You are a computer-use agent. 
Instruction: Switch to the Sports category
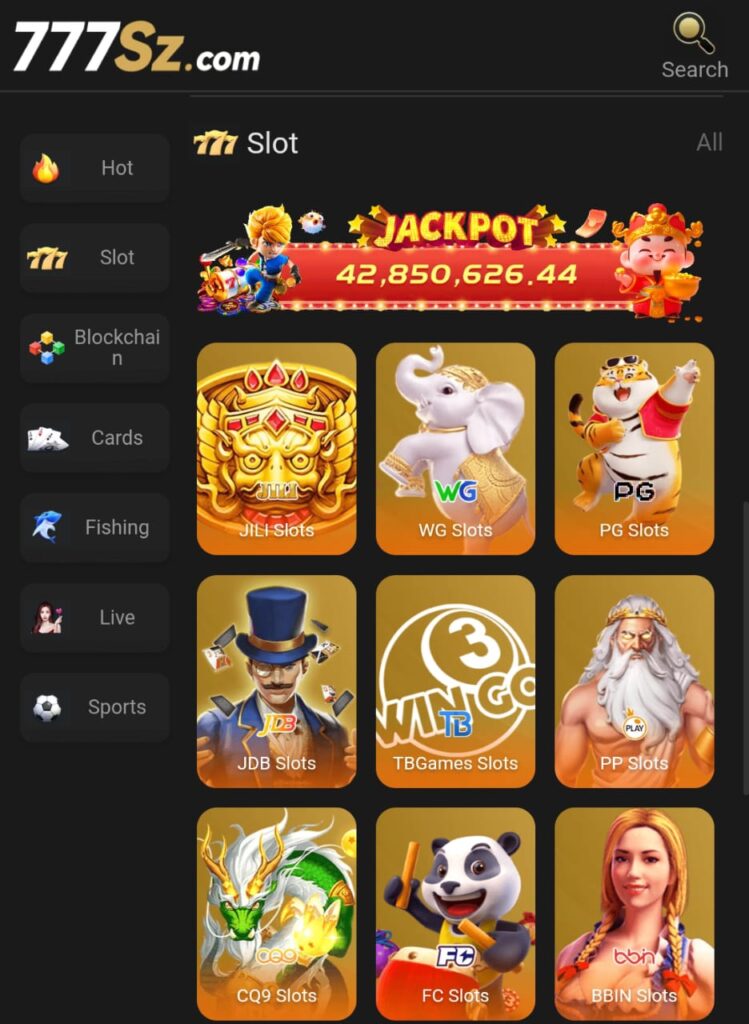(x=95, y=707)
